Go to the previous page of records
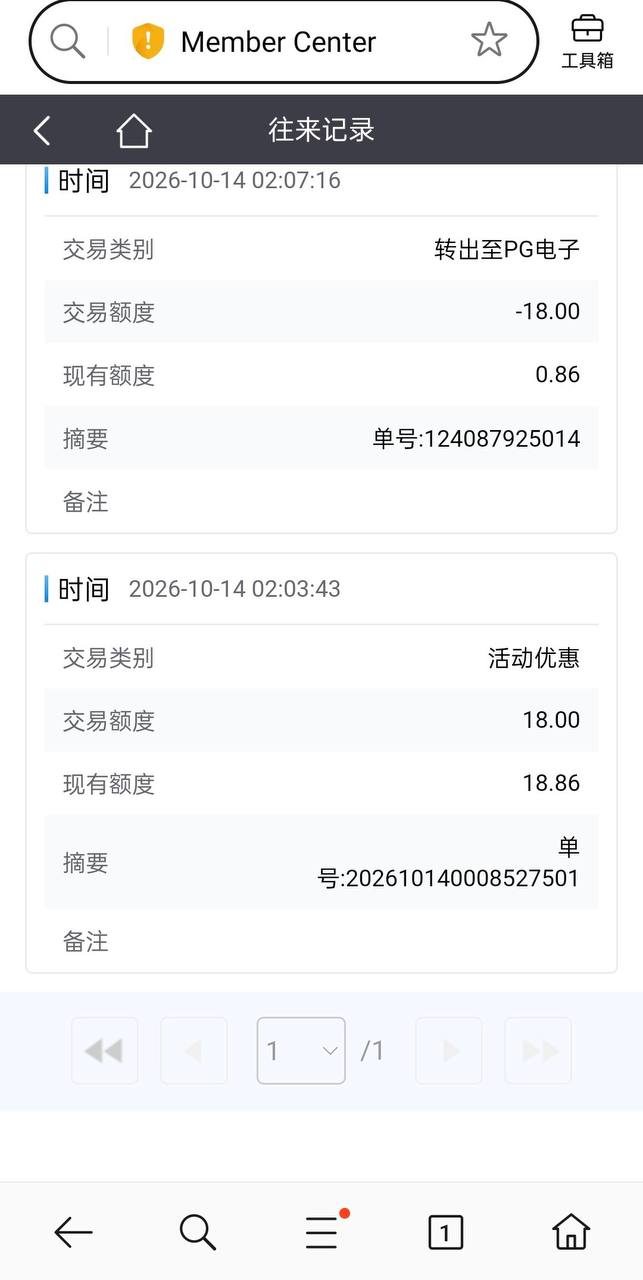Viewport: 643px width, 1280px height. [193, 1051]
